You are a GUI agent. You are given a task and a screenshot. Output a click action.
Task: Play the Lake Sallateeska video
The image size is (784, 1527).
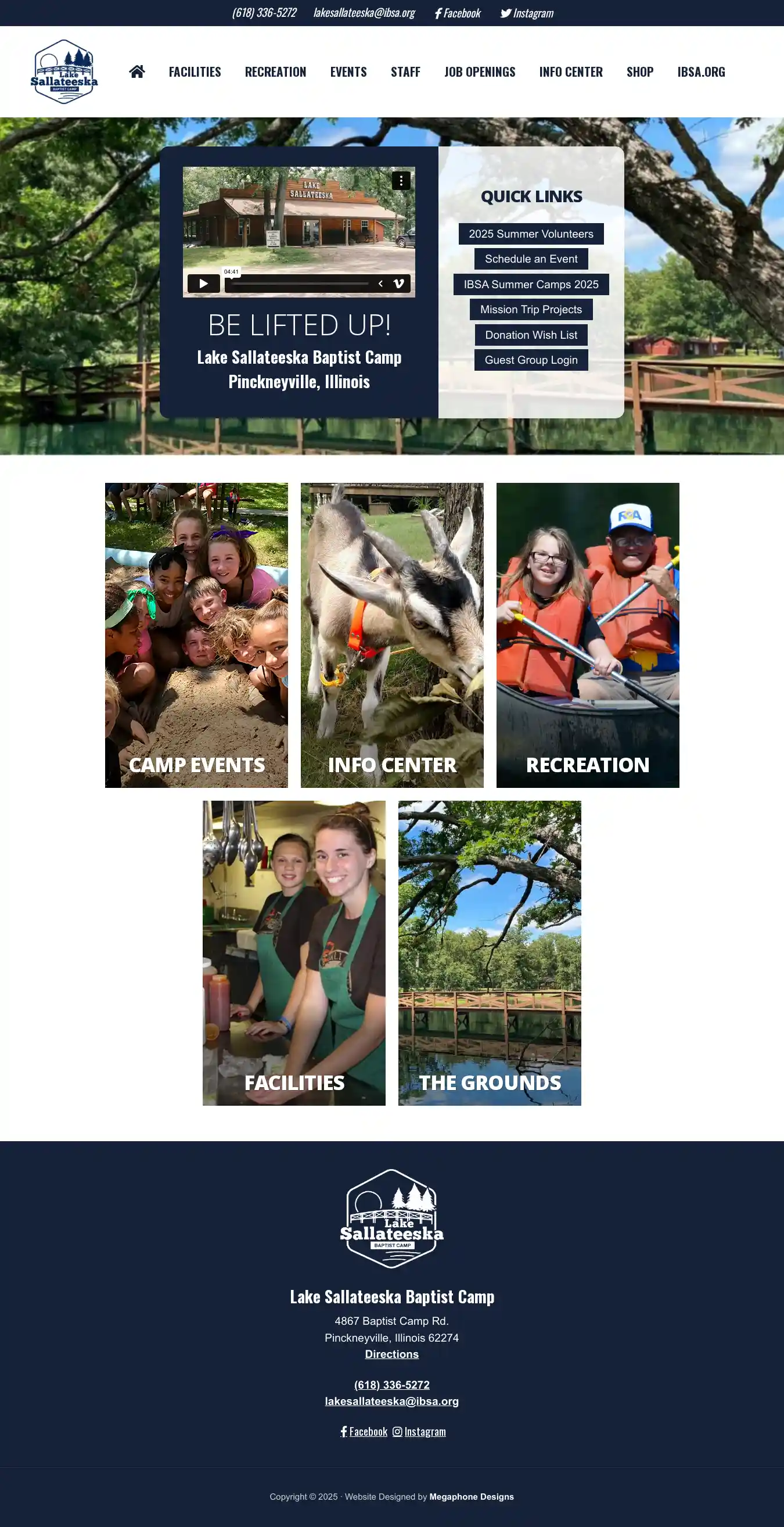[x=203, y=284]
